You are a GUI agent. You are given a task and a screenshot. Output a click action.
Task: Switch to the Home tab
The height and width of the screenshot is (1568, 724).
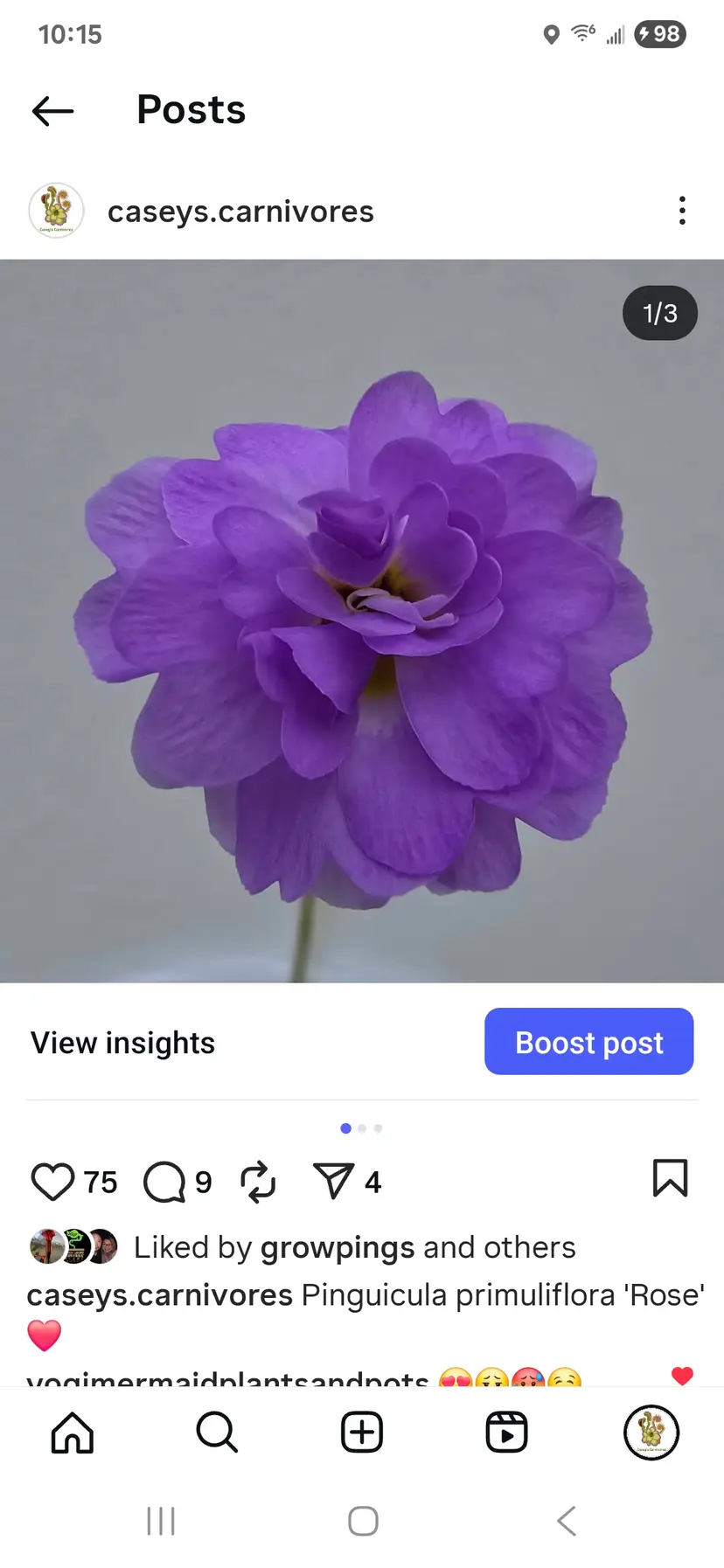(x=73, y=1433)
